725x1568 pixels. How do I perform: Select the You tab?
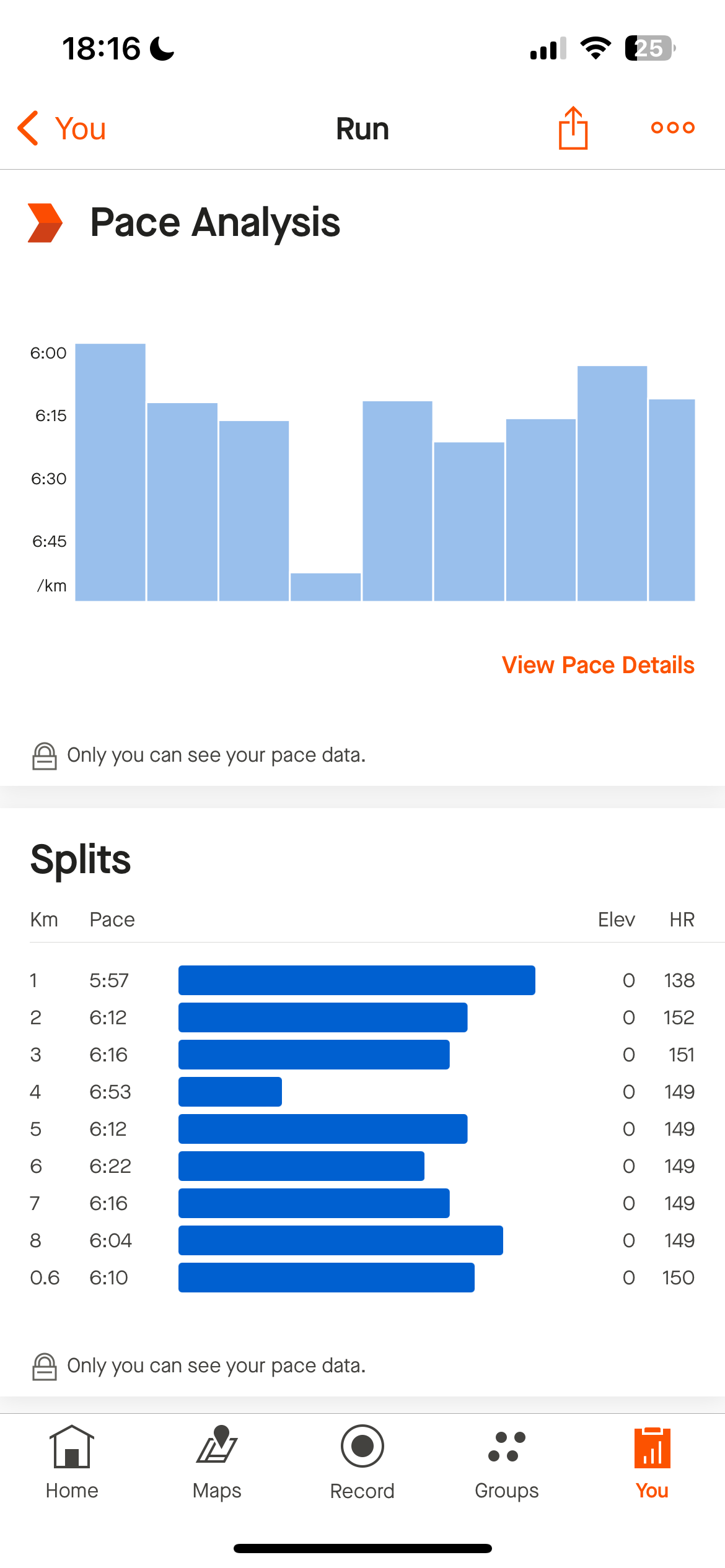point(652,1462)
